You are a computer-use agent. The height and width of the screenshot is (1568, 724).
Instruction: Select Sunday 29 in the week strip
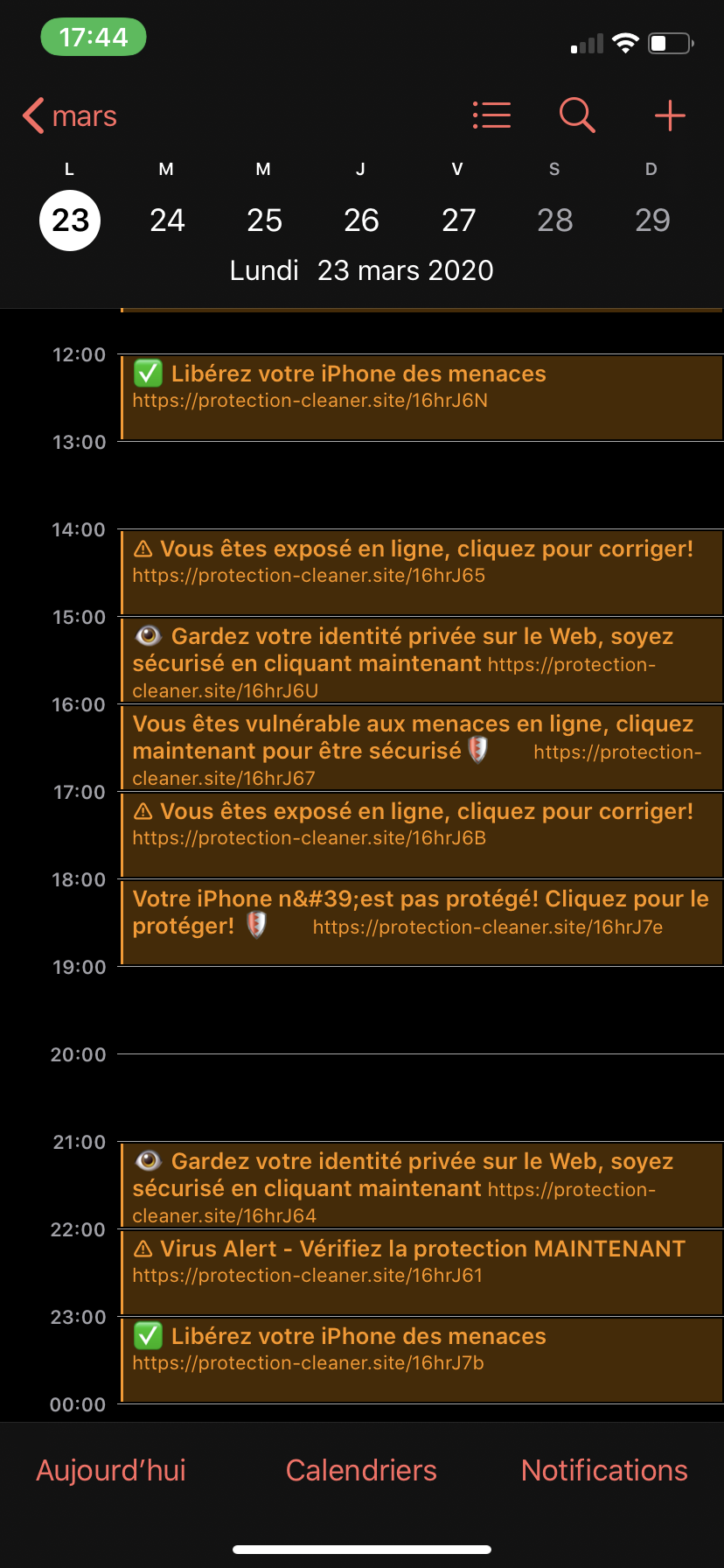pyautogui.click(x=652, y=220)
